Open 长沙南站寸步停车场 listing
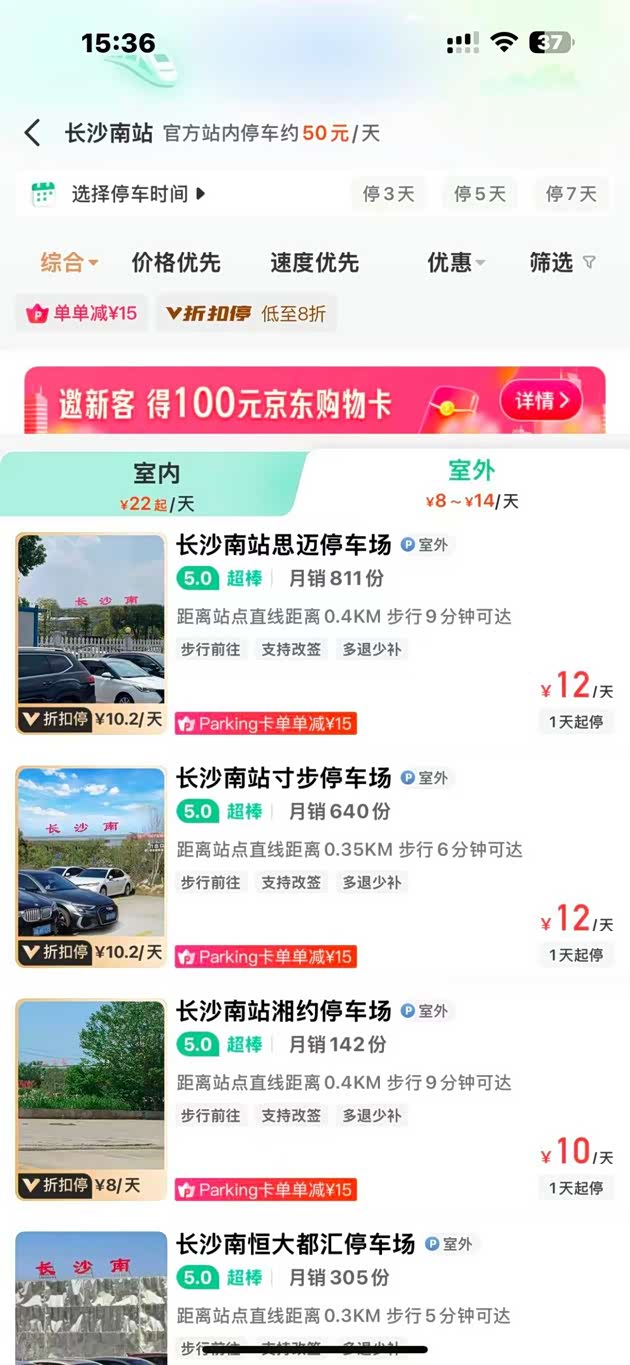The height and width of the screenshot is (1365, 630). coord(283,778)
